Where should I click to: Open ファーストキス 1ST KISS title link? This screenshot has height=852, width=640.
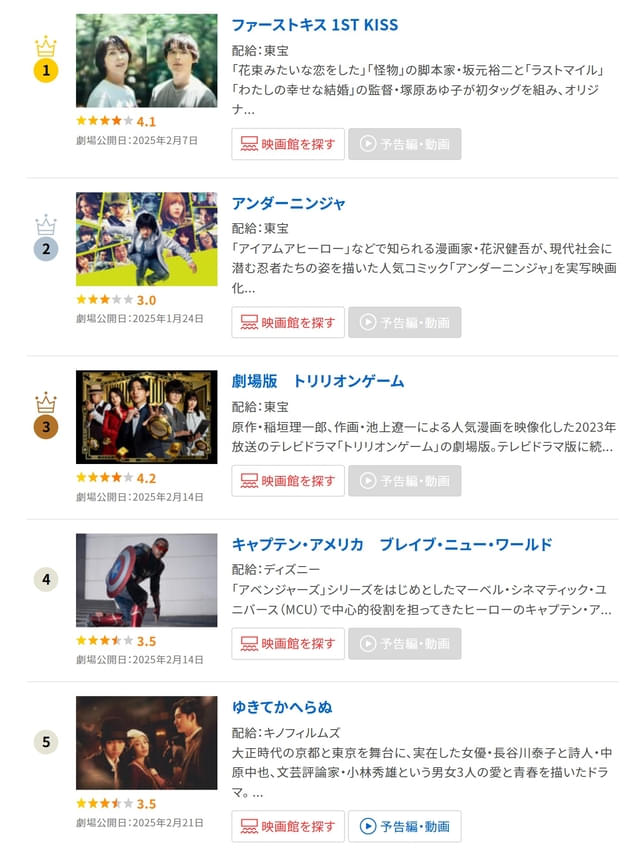click(x=314, y=24)
